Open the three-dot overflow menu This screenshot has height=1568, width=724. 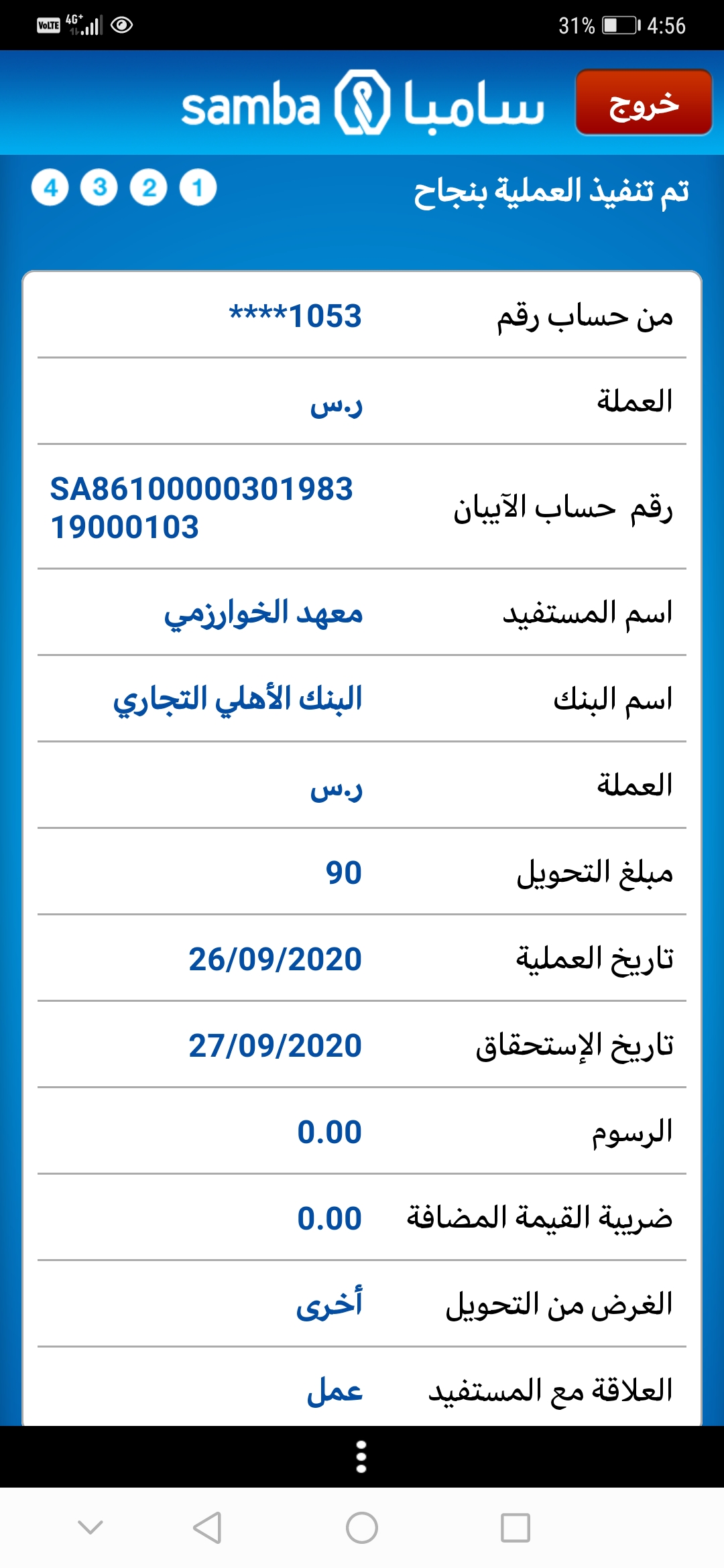coord(361,1457)
